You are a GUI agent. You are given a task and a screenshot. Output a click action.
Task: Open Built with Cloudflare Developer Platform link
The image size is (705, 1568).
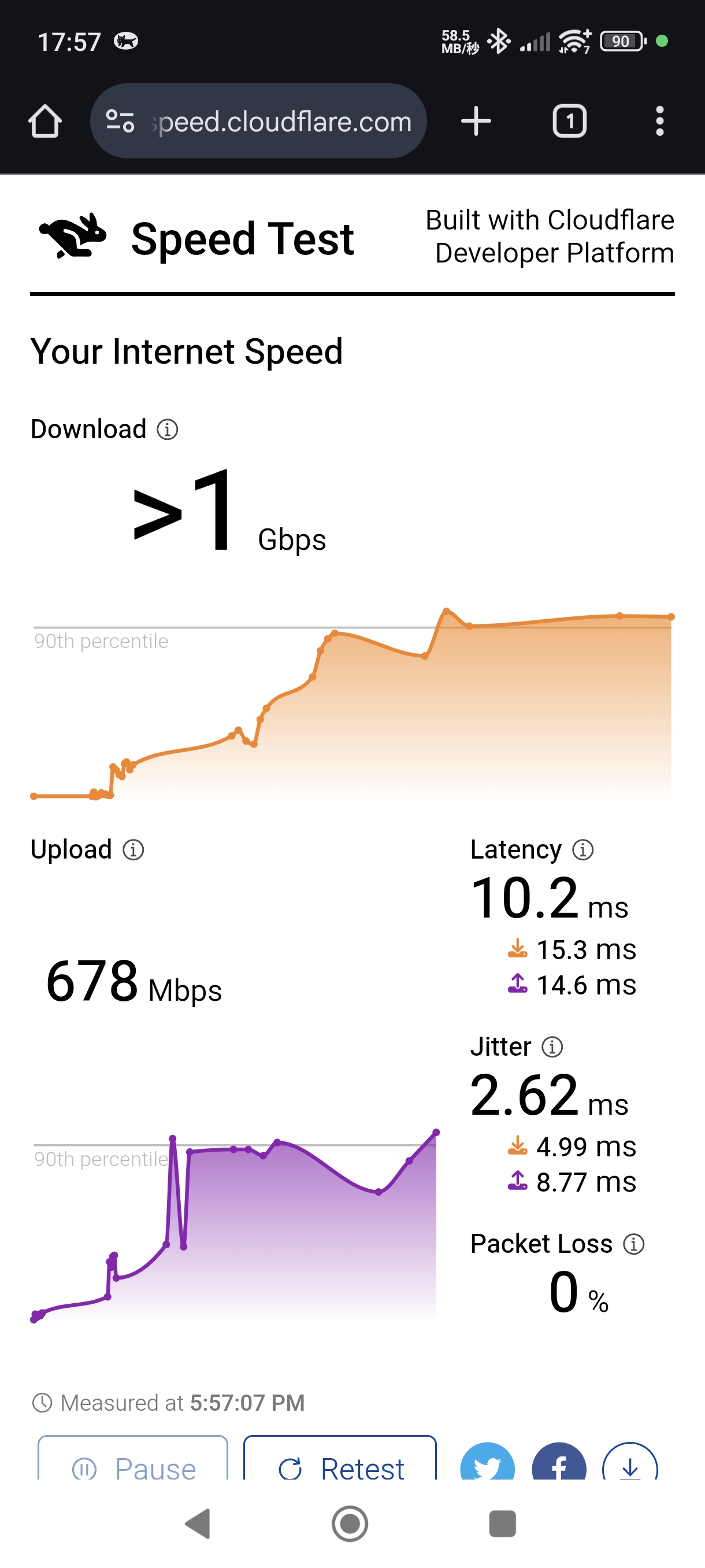tap(550, 237)
